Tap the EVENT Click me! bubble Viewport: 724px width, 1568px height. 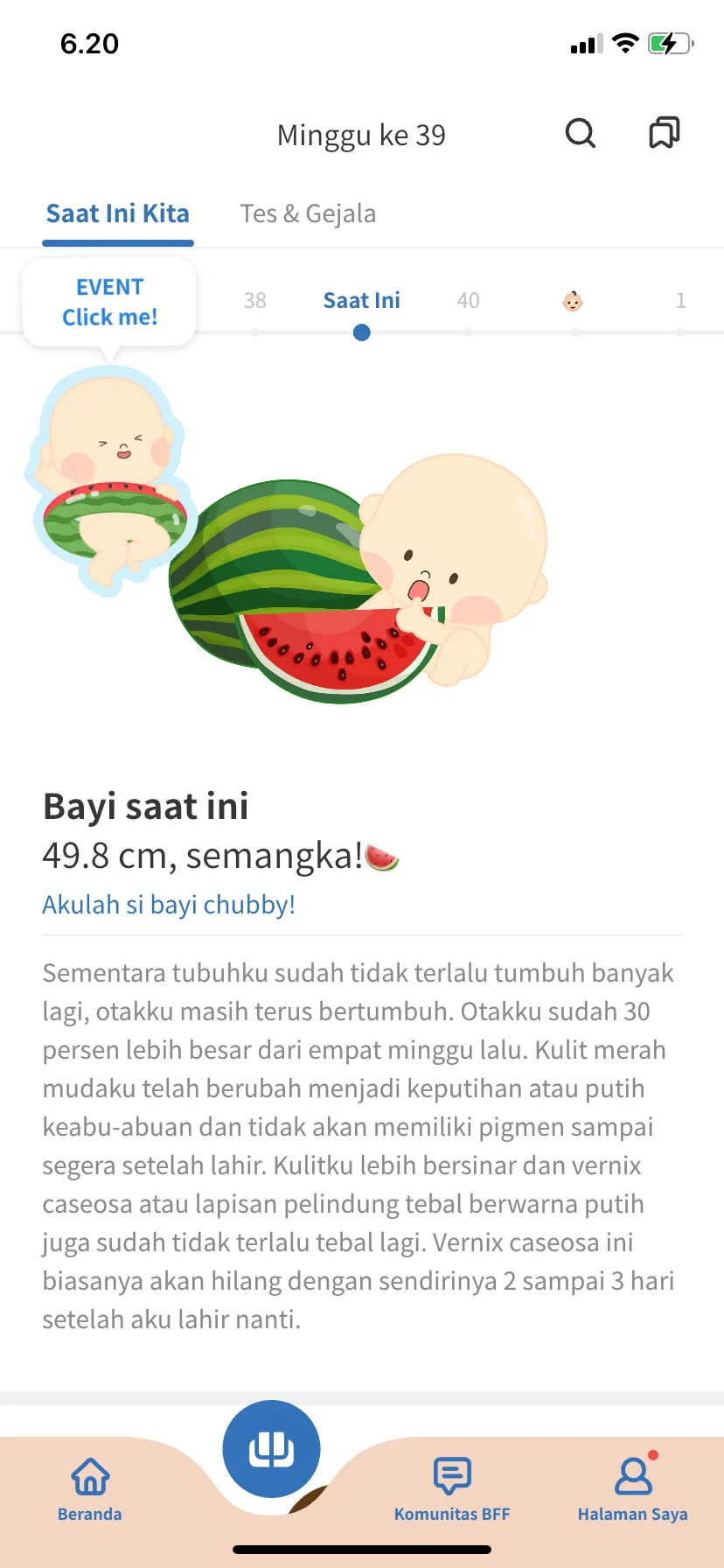[x=109, y=303]
